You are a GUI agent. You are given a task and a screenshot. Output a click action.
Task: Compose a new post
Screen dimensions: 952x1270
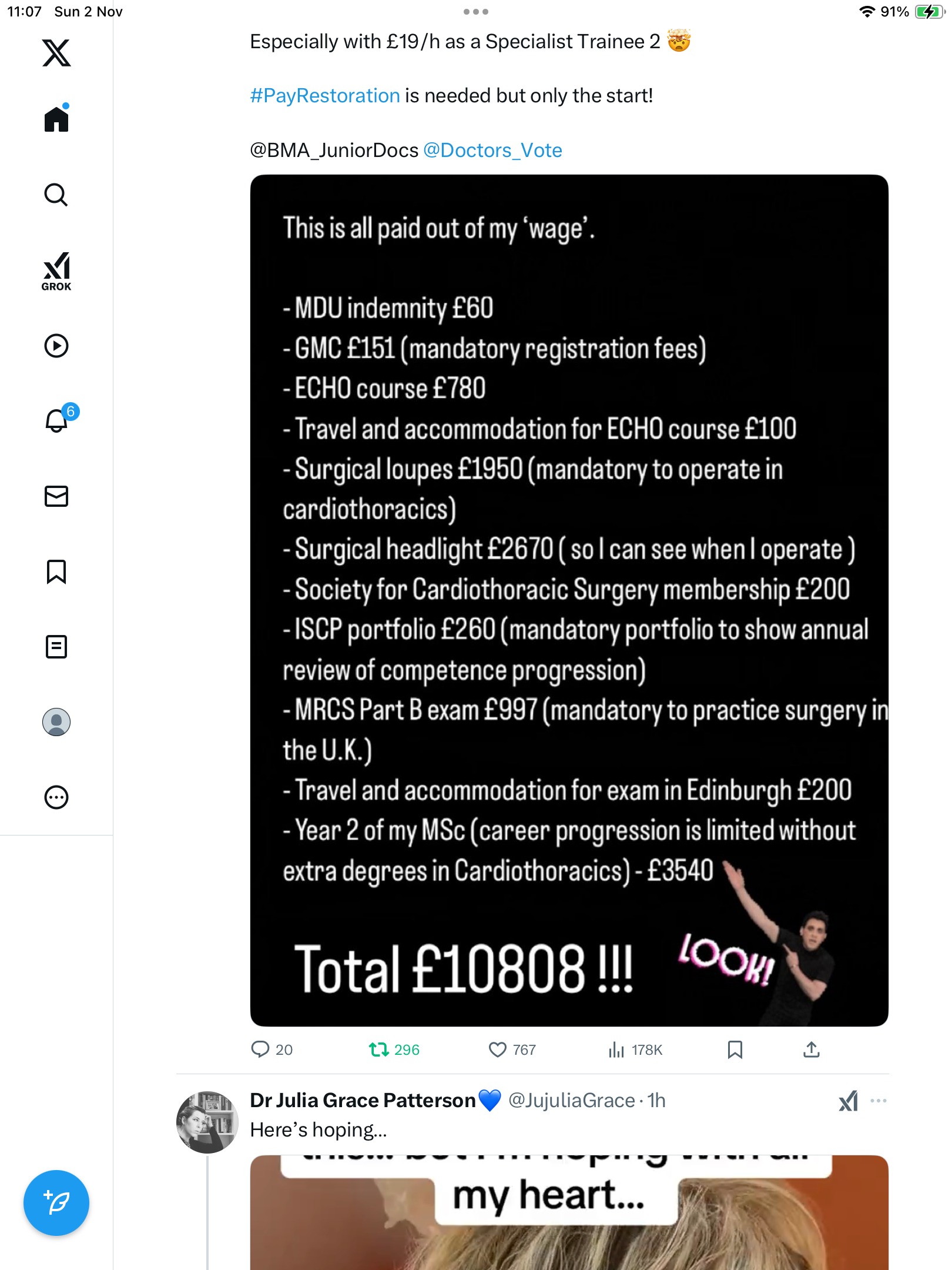56,1203
